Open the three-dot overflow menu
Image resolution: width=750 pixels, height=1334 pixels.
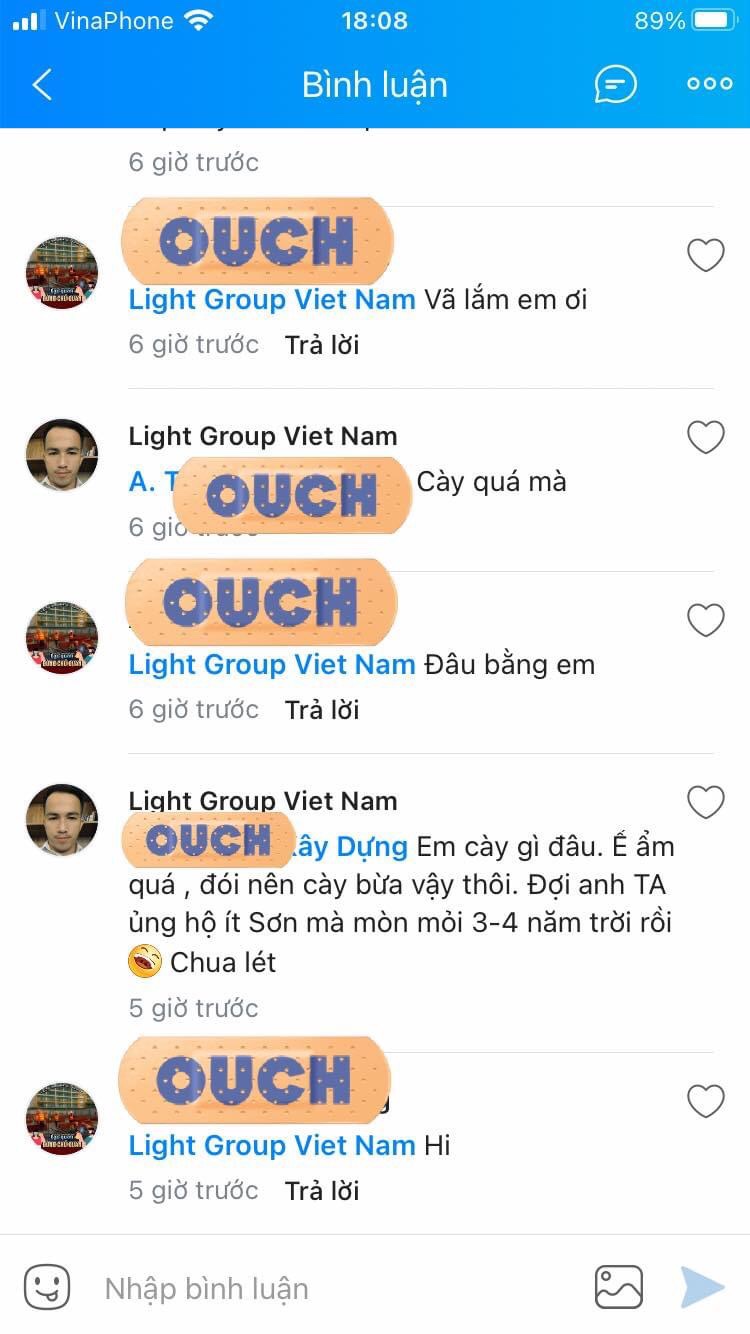click(x=709, y=85)
